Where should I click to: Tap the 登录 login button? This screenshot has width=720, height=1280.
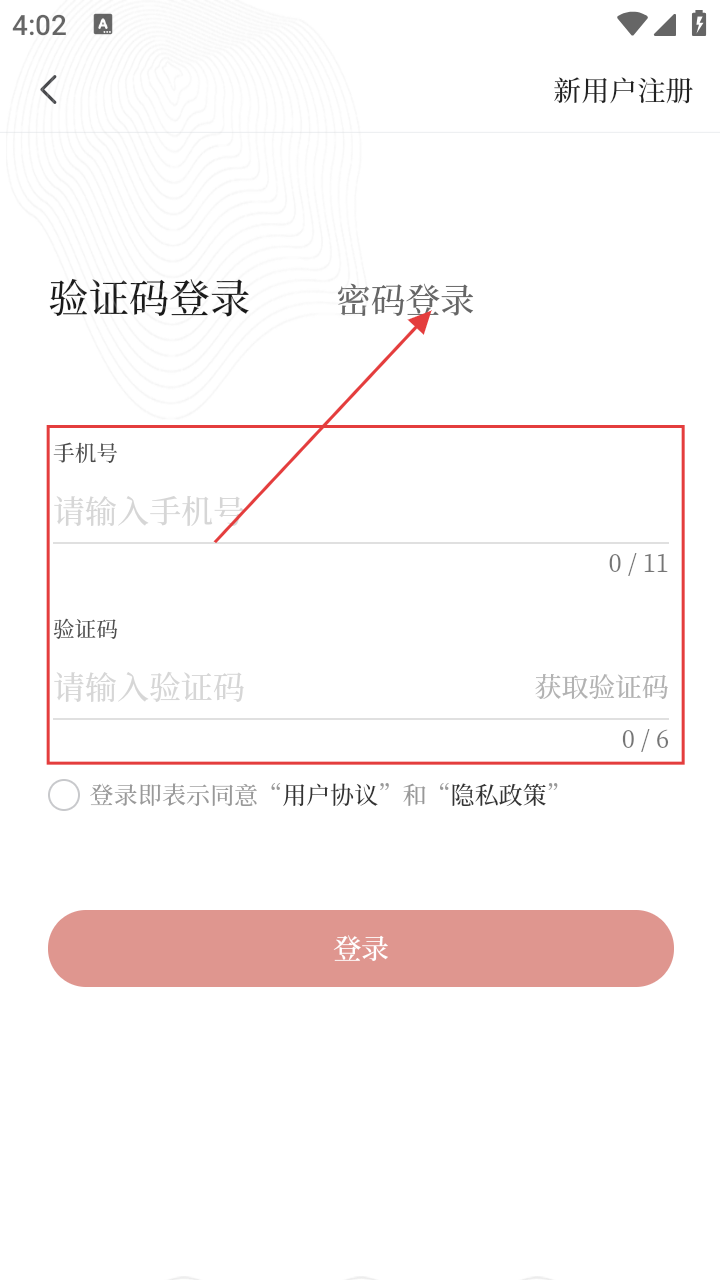click(x=360, y=948)
